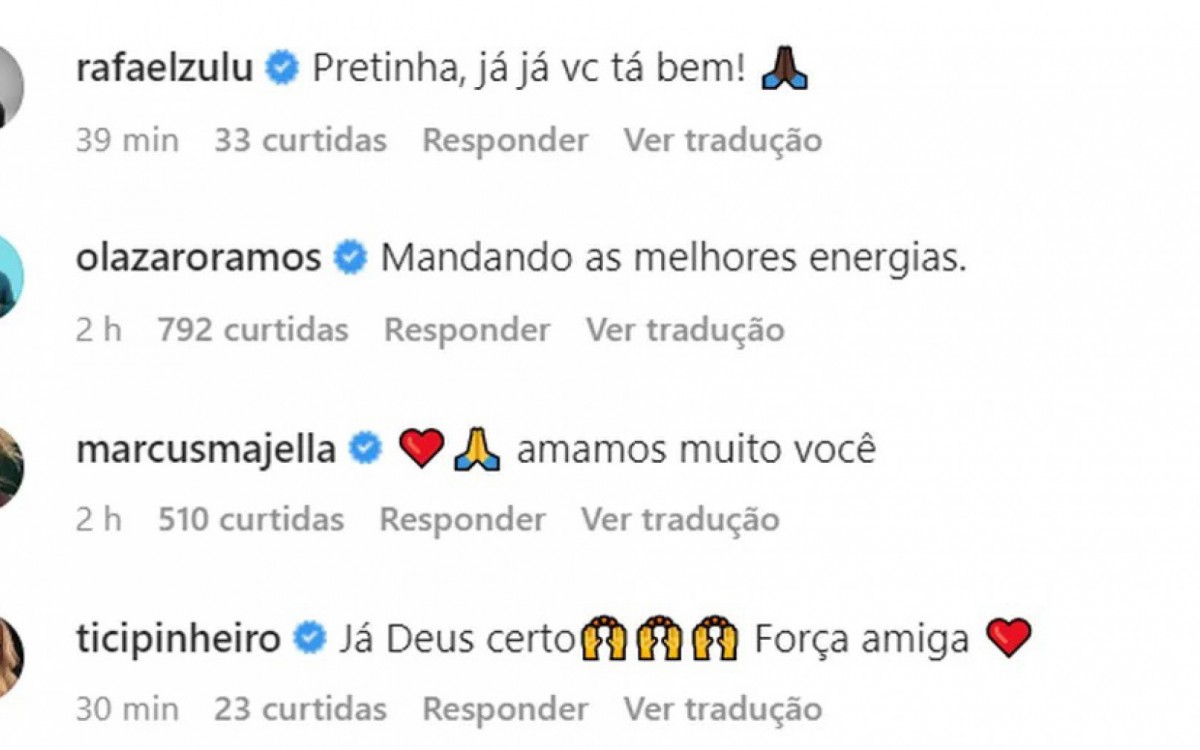1200x750 pixels.
Task: See the 23 likes on ticipinheiro's comment
Action: pyautogui.click(x=300, y=710)
